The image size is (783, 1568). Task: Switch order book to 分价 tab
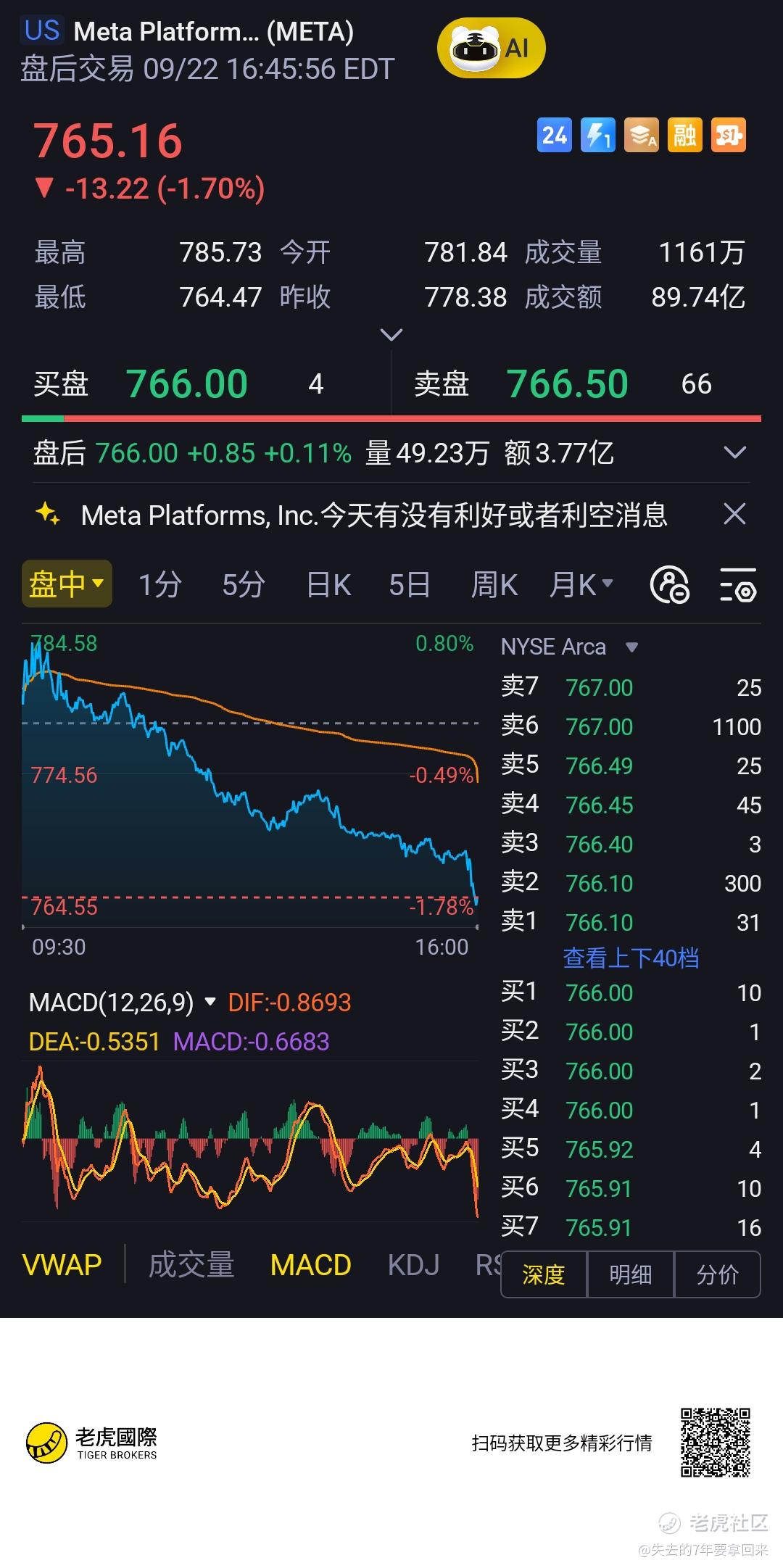click(717, 1274)
